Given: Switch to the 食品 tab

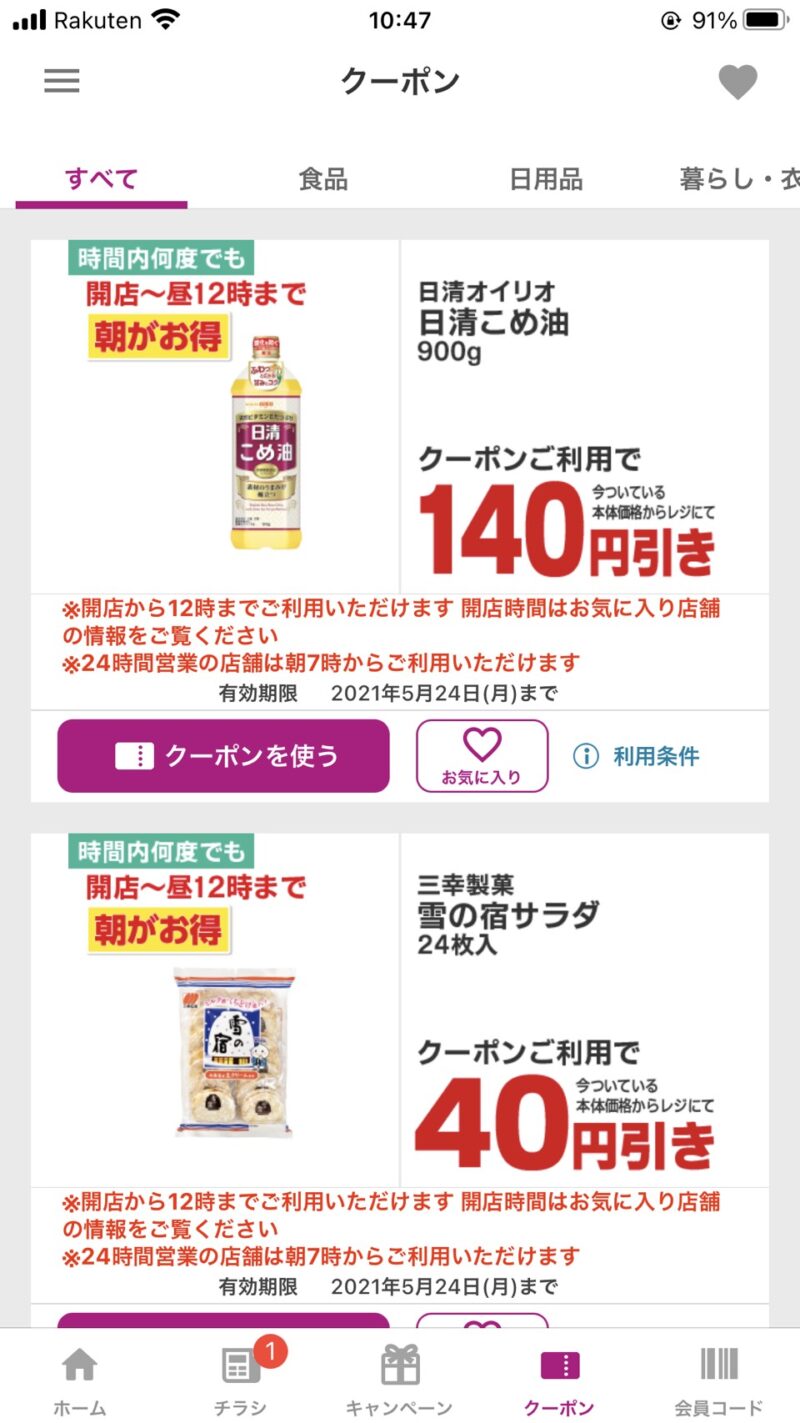Looking at the screenshot, I should [x=323, y=180].
